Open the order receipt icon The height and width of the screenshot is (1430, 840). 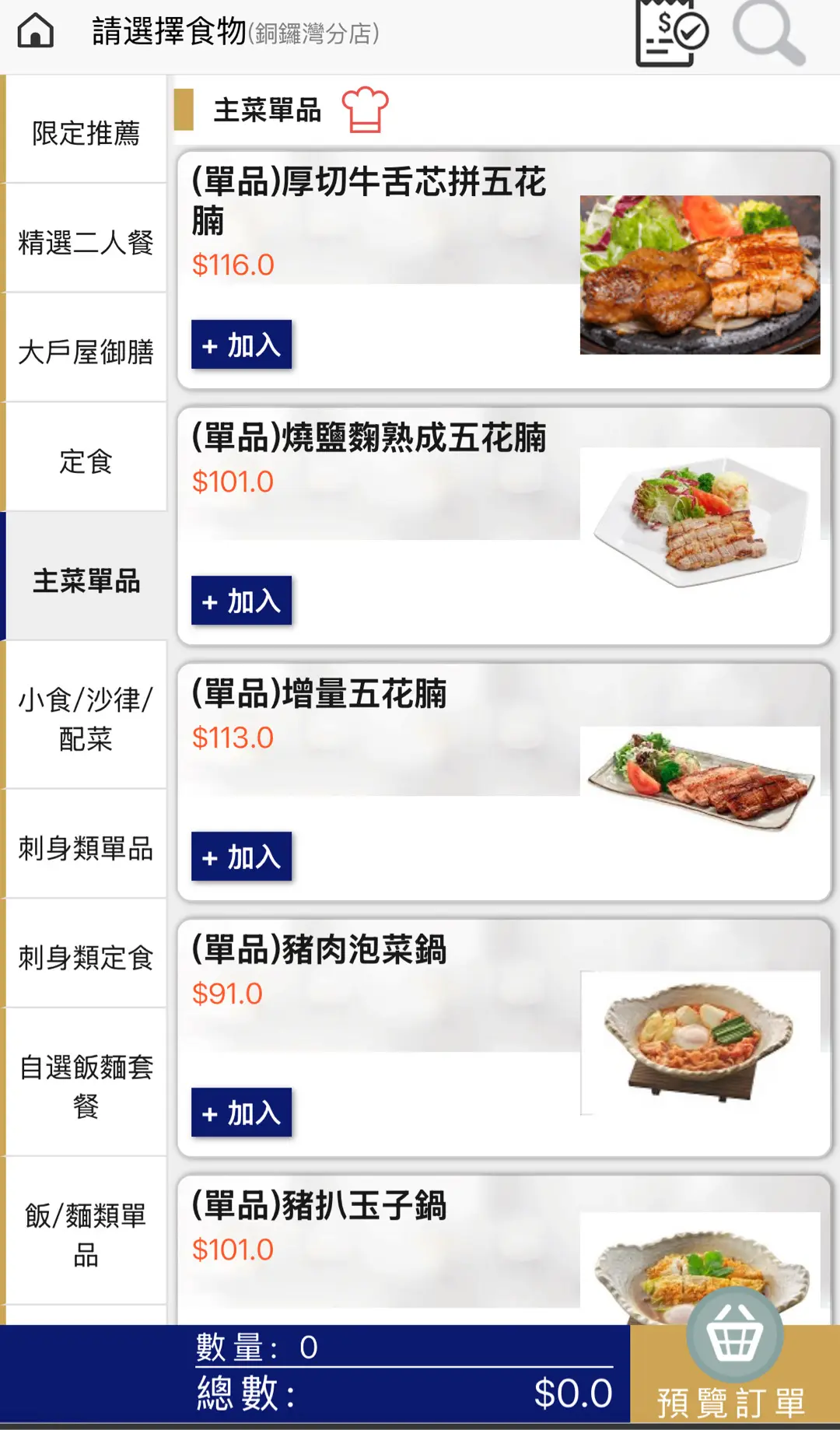coord(671,33)
